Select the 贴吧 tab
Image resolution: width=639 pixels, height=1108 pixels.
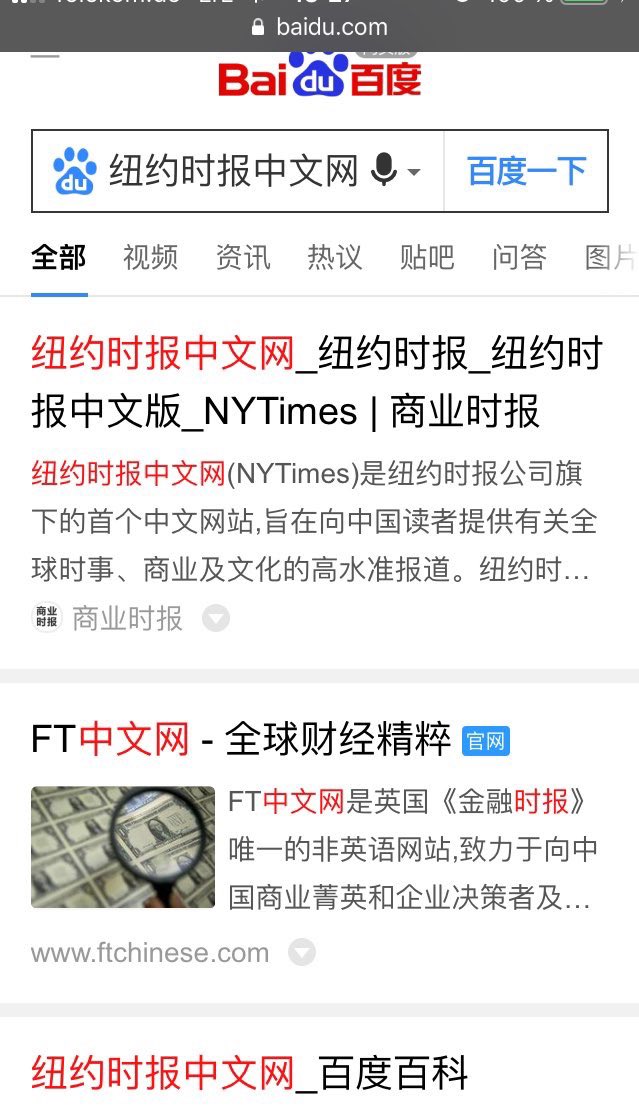click(427, 257)
